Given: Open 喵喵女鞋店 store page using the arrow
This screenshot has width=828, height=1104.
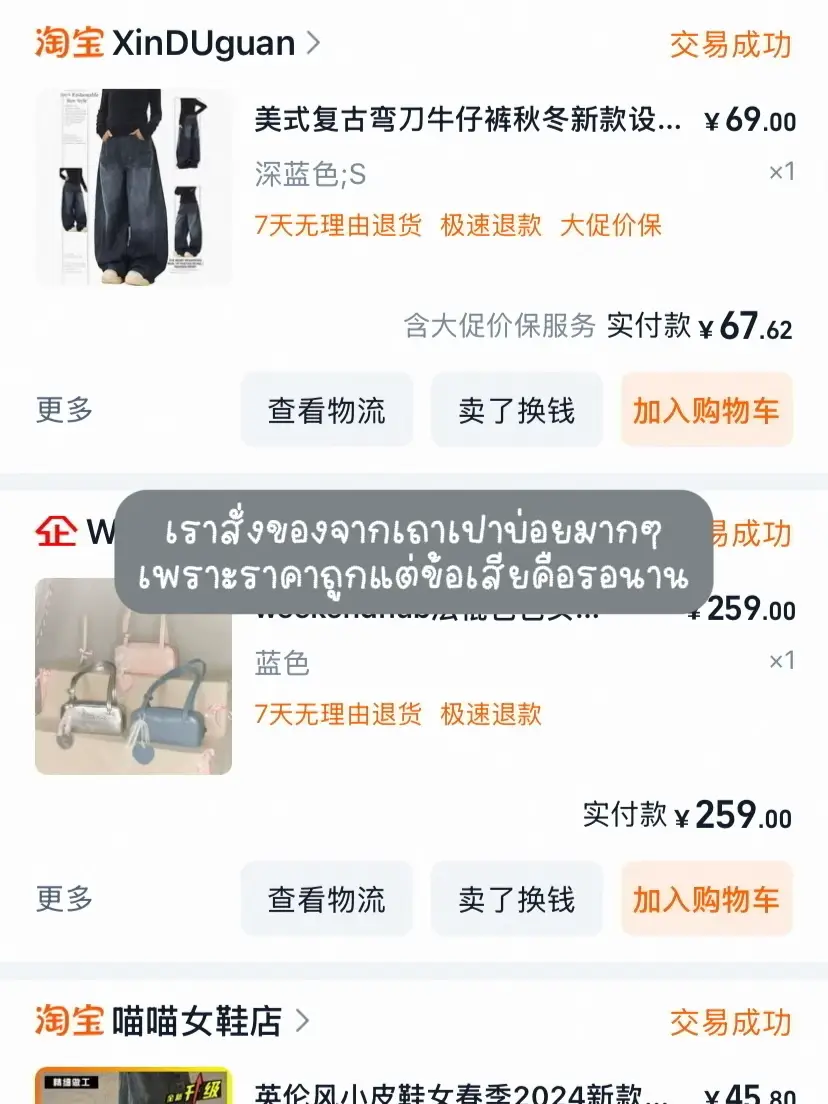Looking at the screenshot, I should click(303, 1022).
